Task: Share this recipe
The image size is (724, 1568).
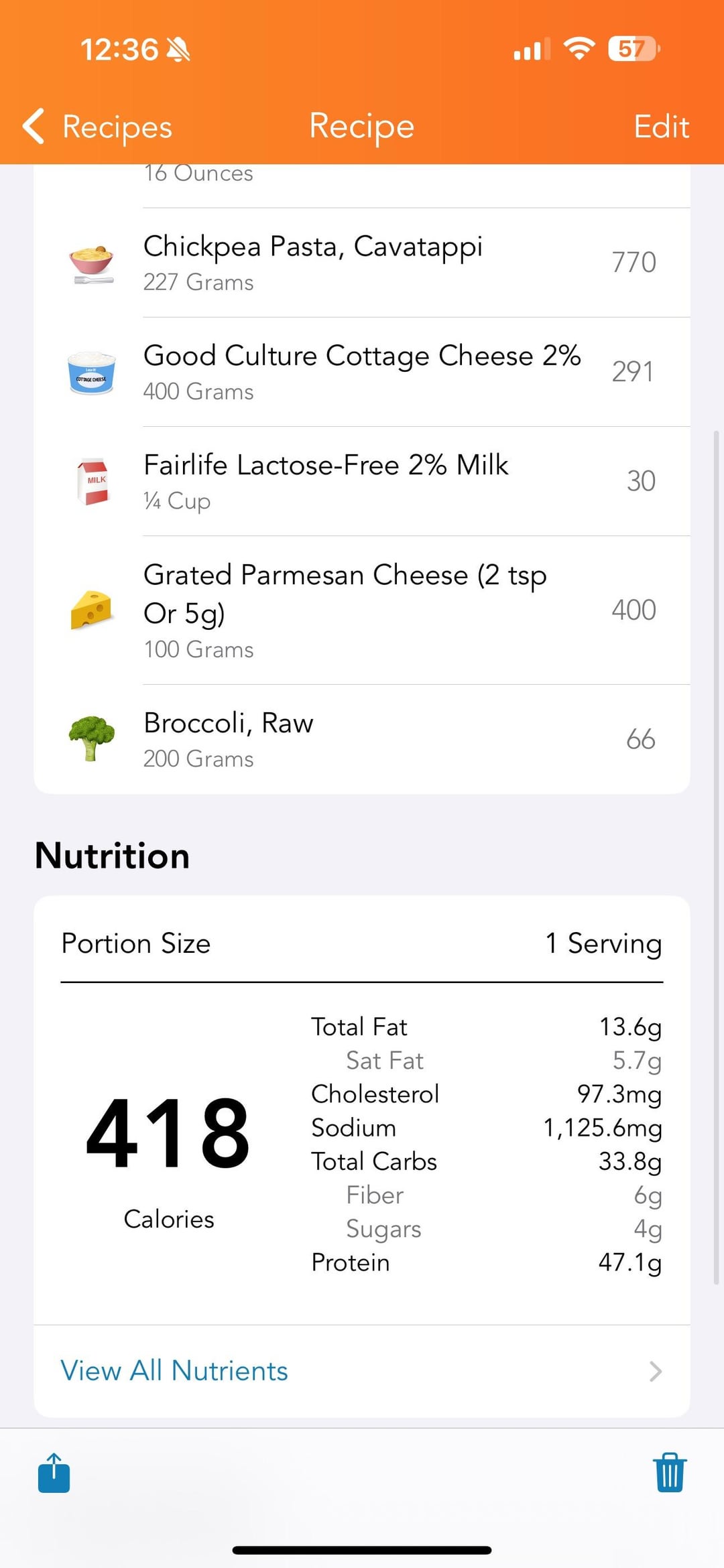Action: [54, 1473]
